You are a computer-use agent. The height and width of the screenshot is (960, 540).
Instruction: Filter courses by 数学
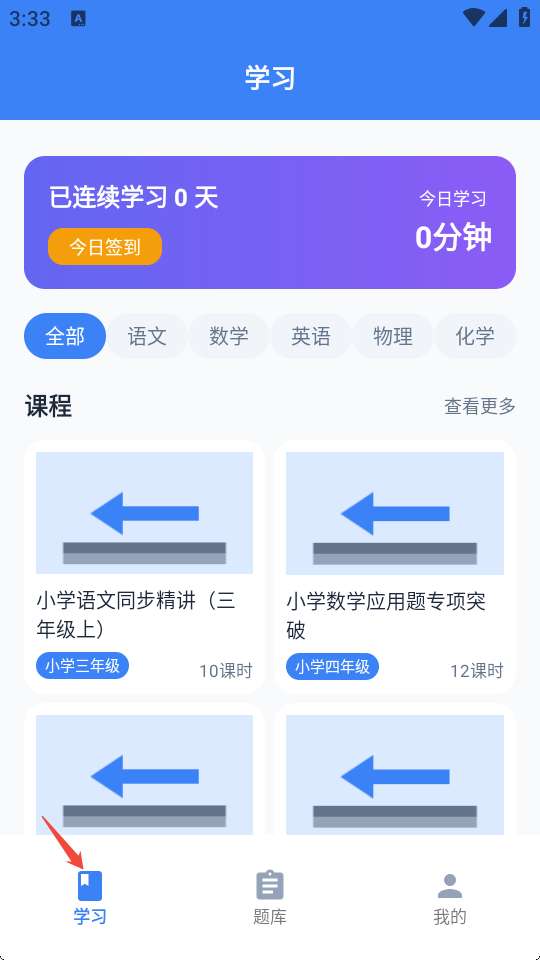229,336
